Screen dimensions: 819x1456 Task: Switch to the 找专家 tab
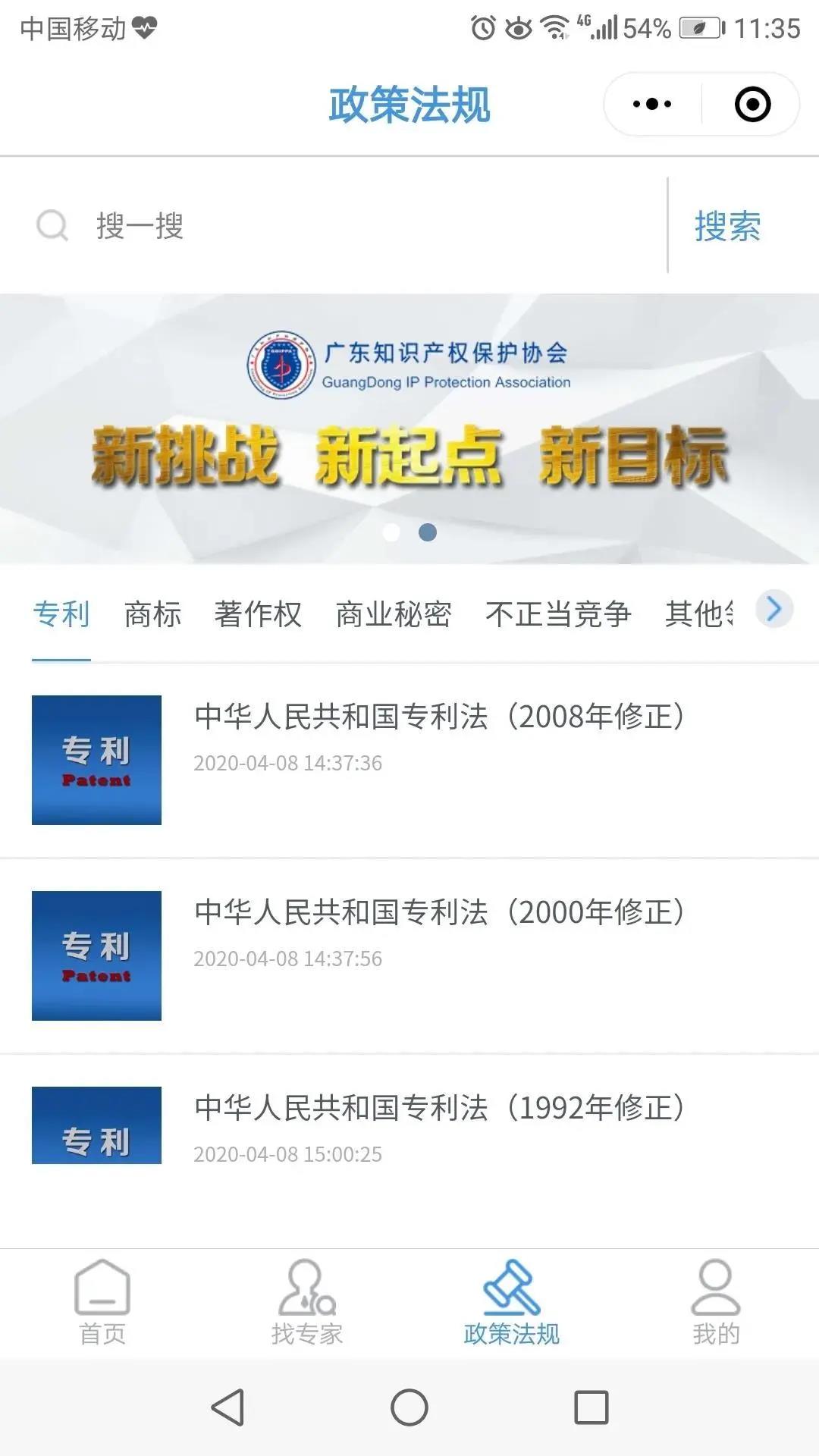(x=307, y=1302)
